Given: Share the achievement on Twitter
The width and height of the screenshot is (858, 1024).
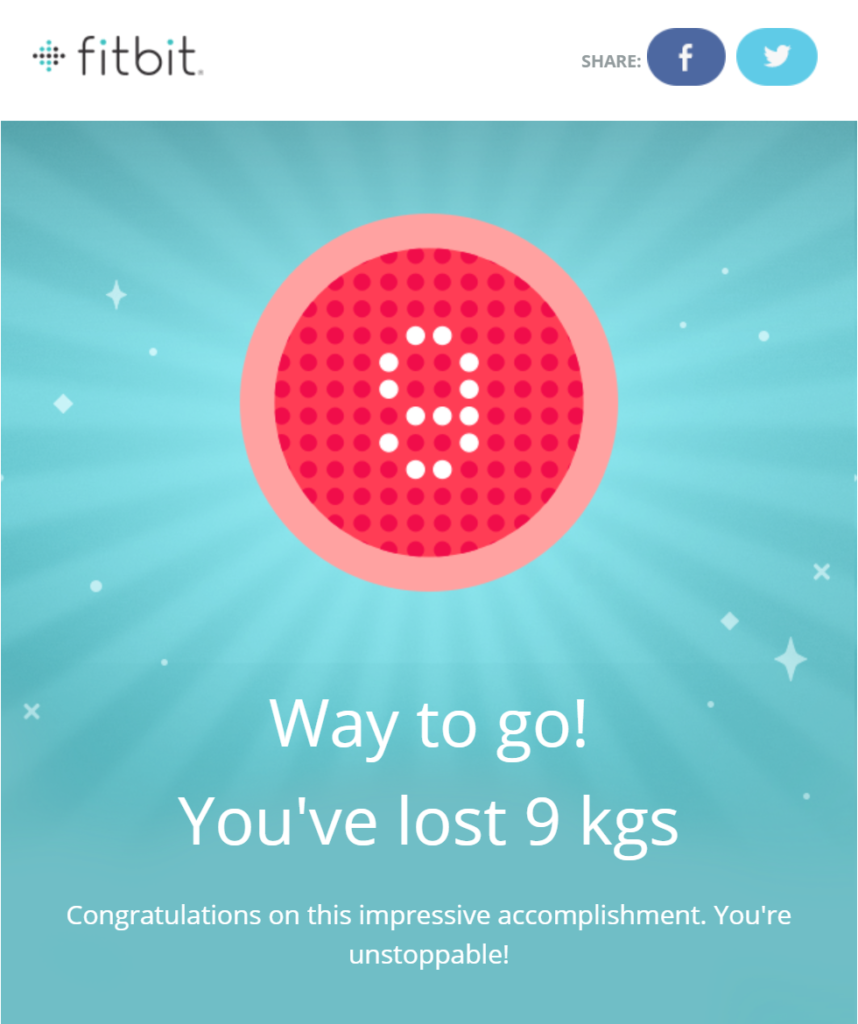Looking at the screenshot, I should (x=776, y=58).
